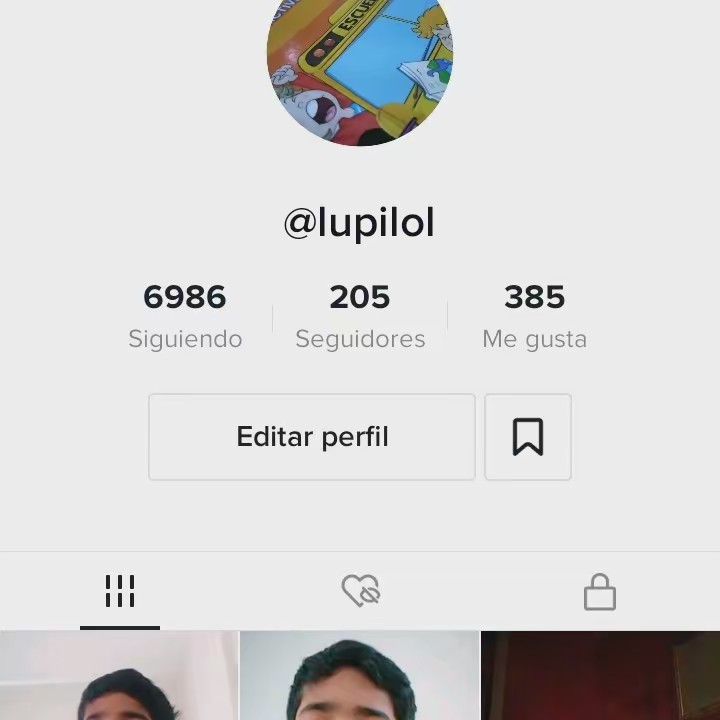The height and width of the screenshot is (720, 720).
Task: Switch to the hidden liked videos tab
Action: 360,591
